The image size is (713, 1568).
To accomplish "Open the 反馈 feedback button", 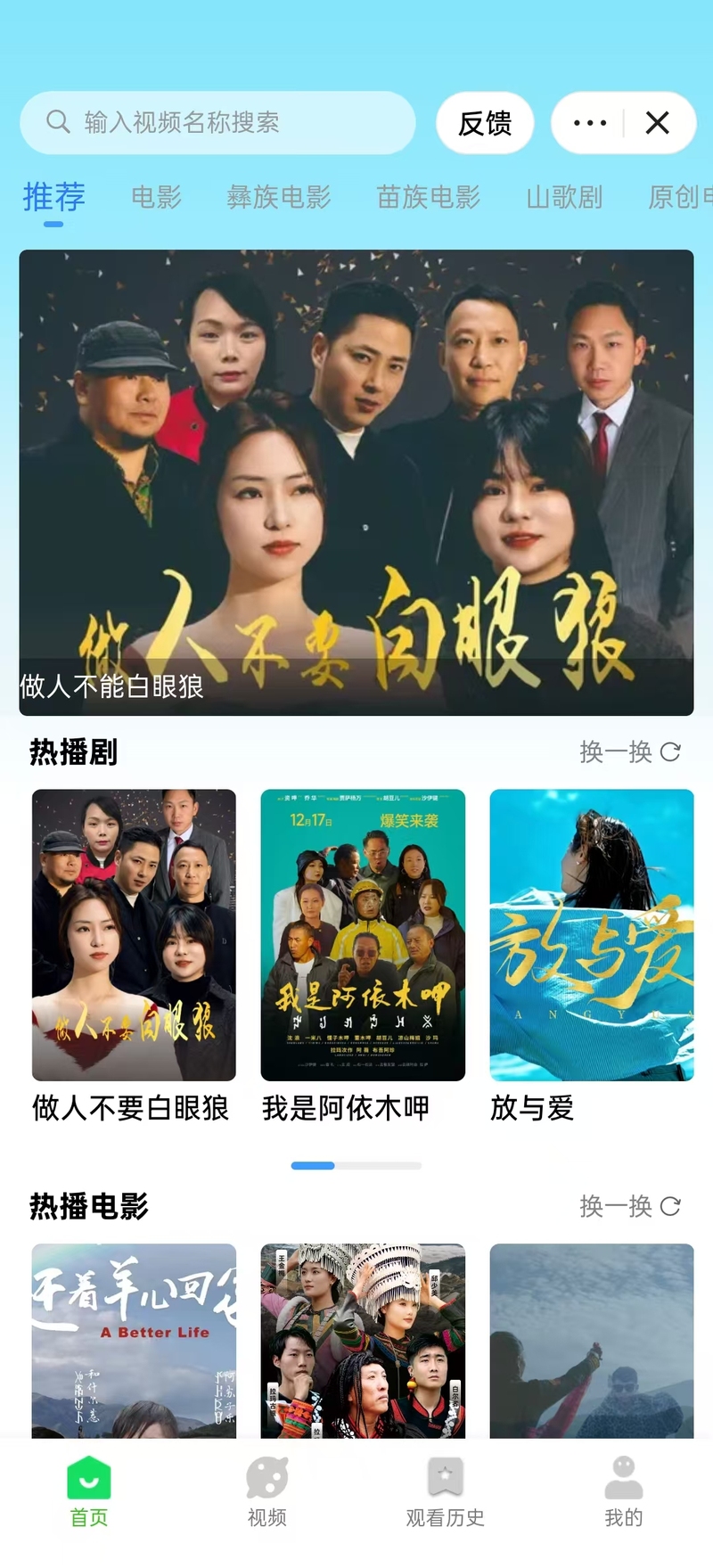I will pyautogui.click(x=485, y=123).
